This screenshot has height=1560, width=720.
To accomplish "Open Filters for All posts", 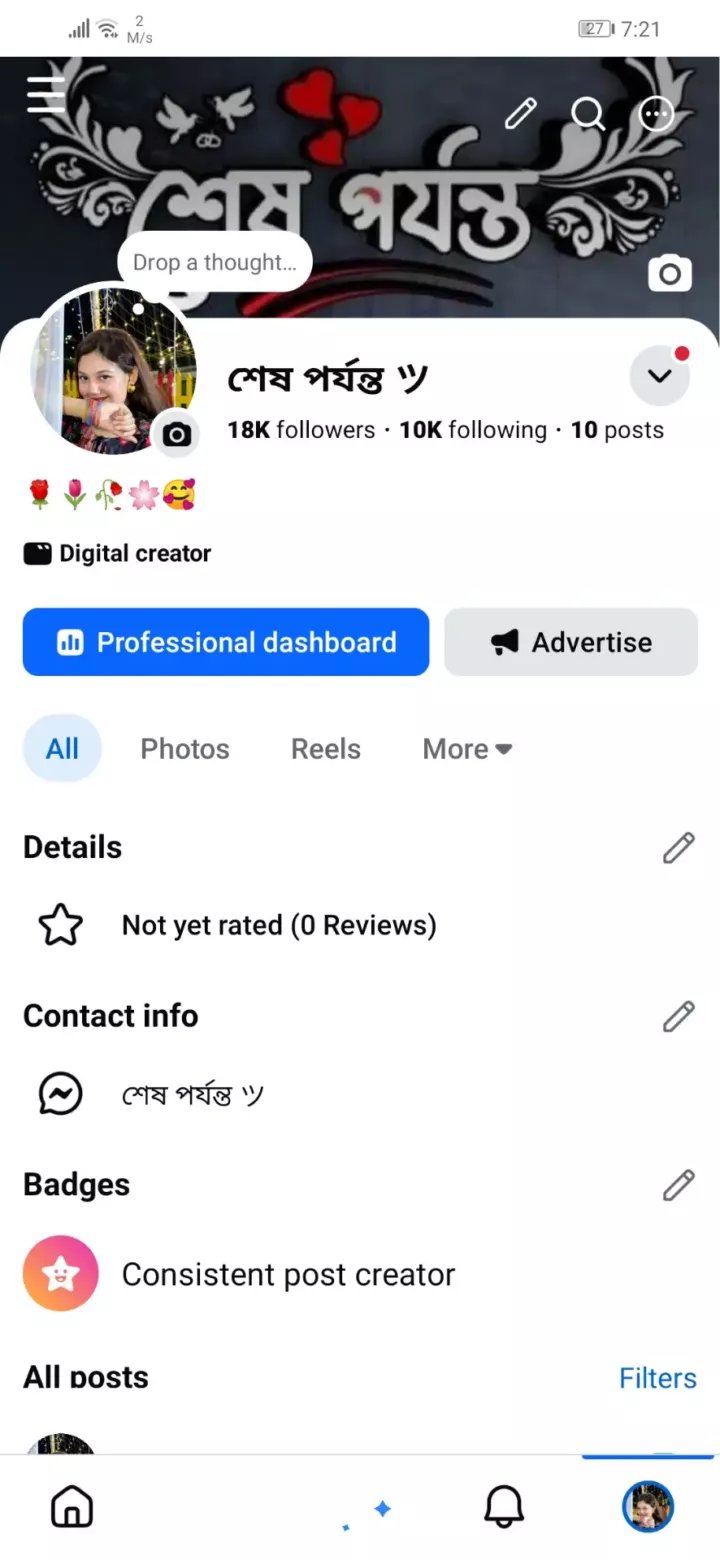I will coord(658,1378).
